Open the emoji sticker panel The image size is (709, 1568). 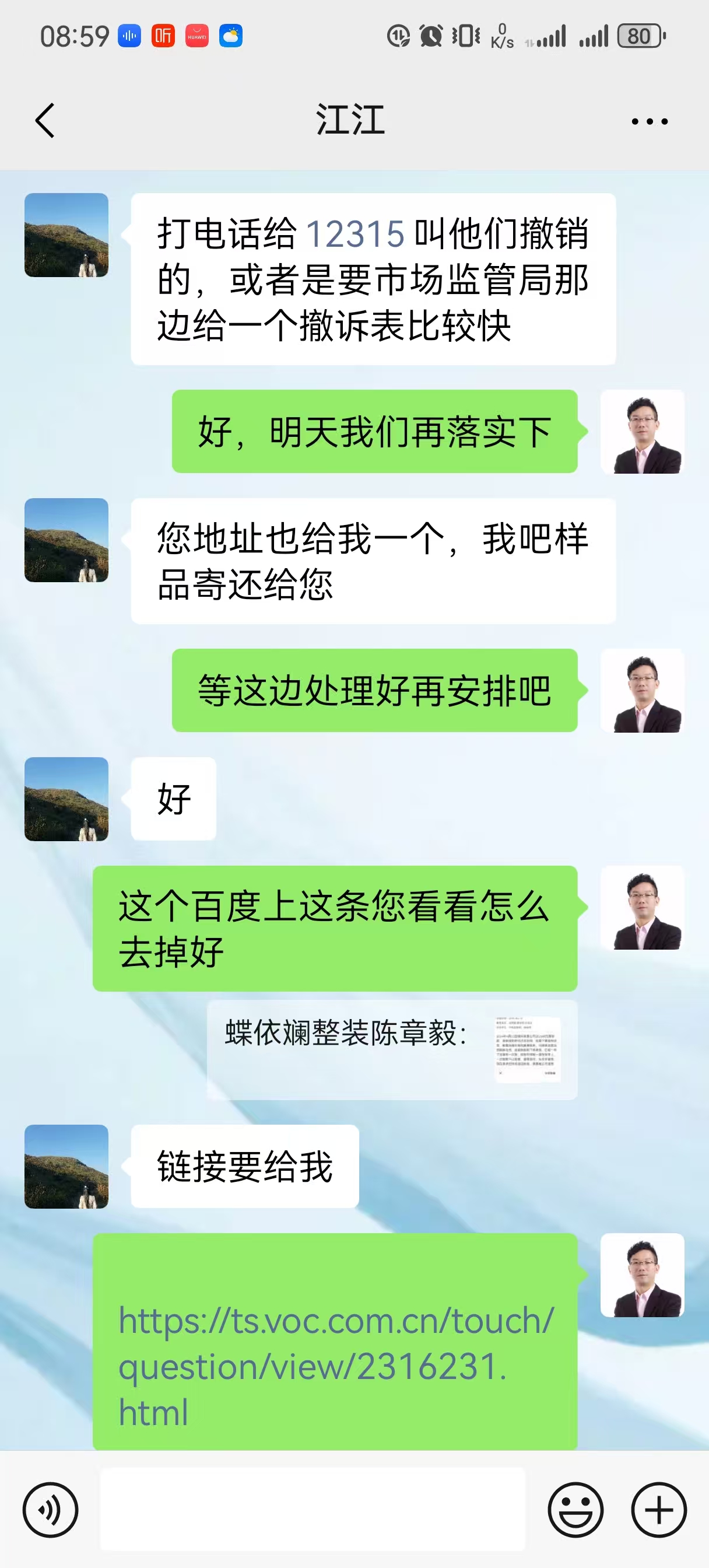click(x=575, y=1510)
